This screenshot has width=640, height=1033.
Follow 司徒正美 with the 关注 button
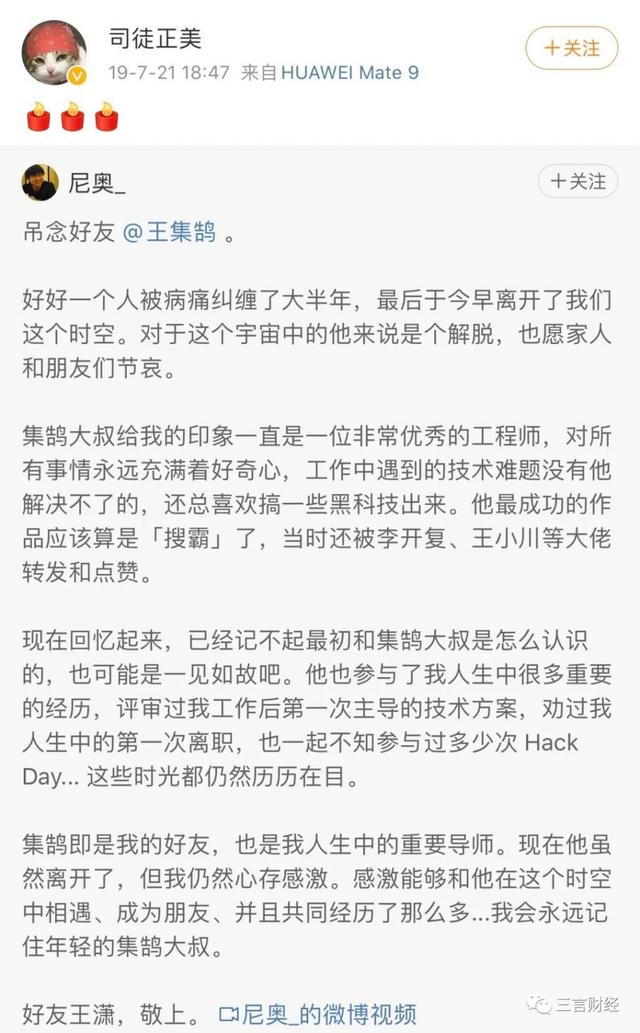572,47
